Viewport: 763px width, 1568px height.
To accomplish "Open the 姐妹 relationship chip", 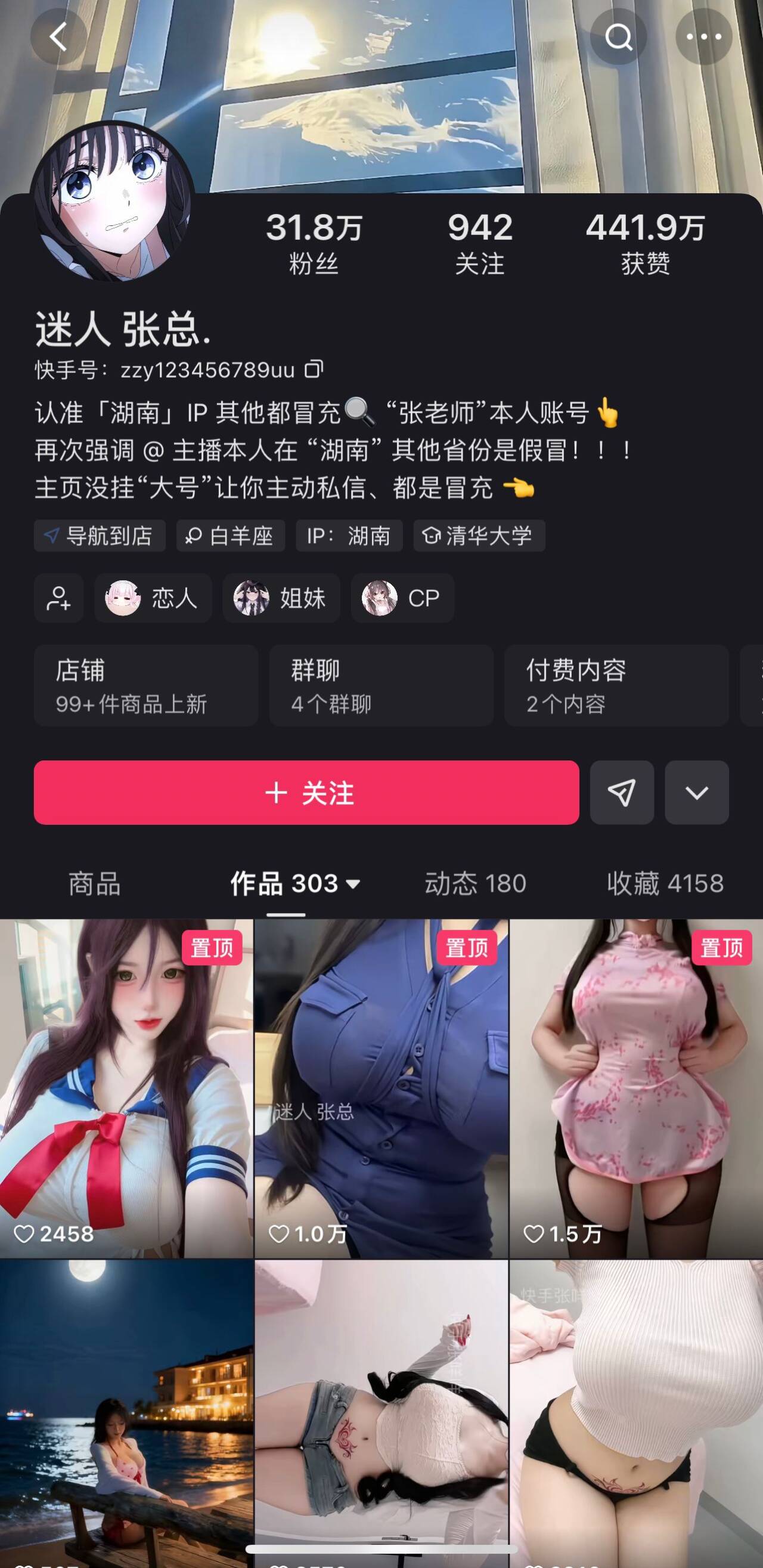I will (281, 598).
